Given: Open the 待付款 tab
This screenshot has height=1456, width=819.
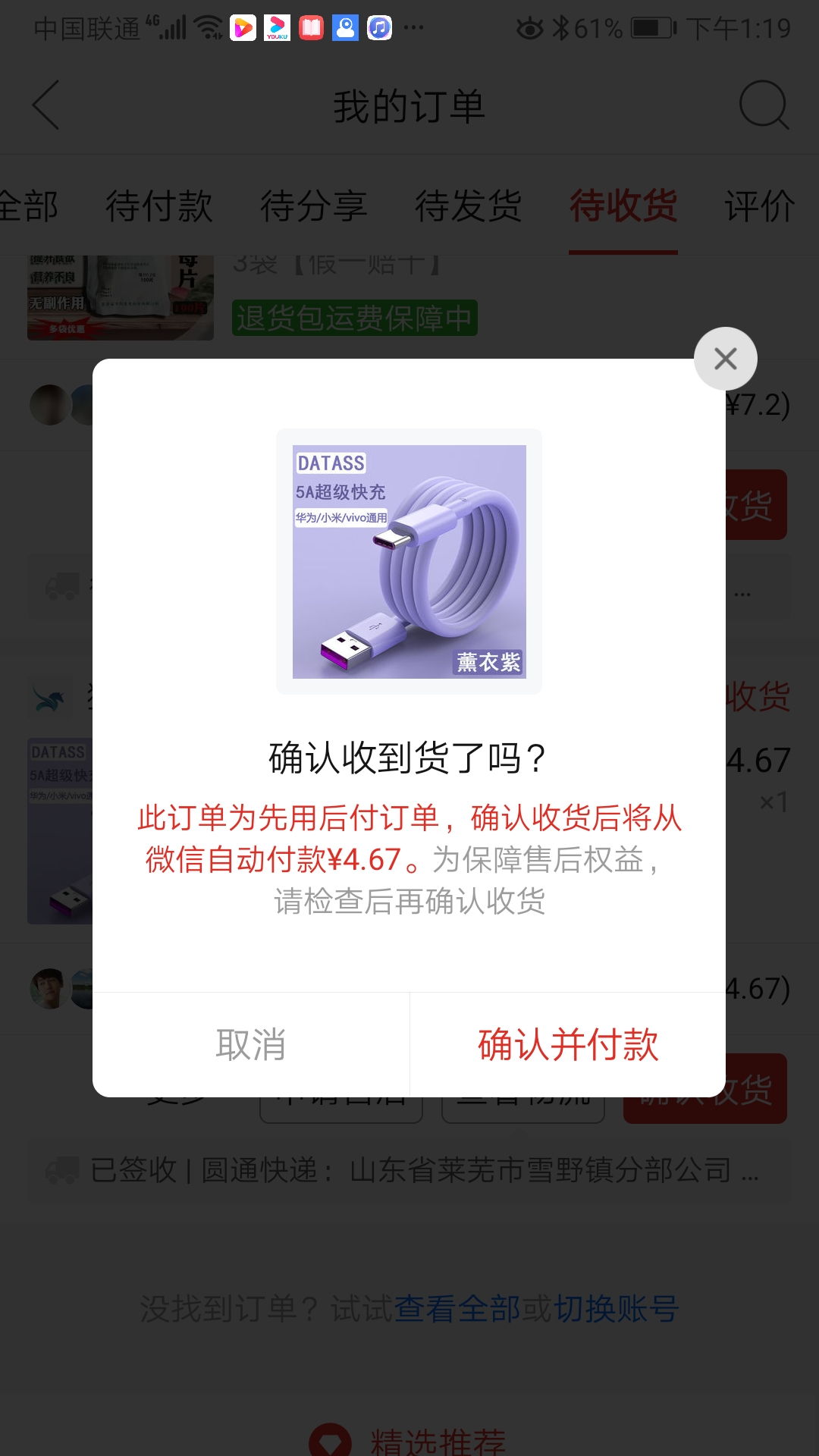Looking at the screenshot, I should coord(159,206).
